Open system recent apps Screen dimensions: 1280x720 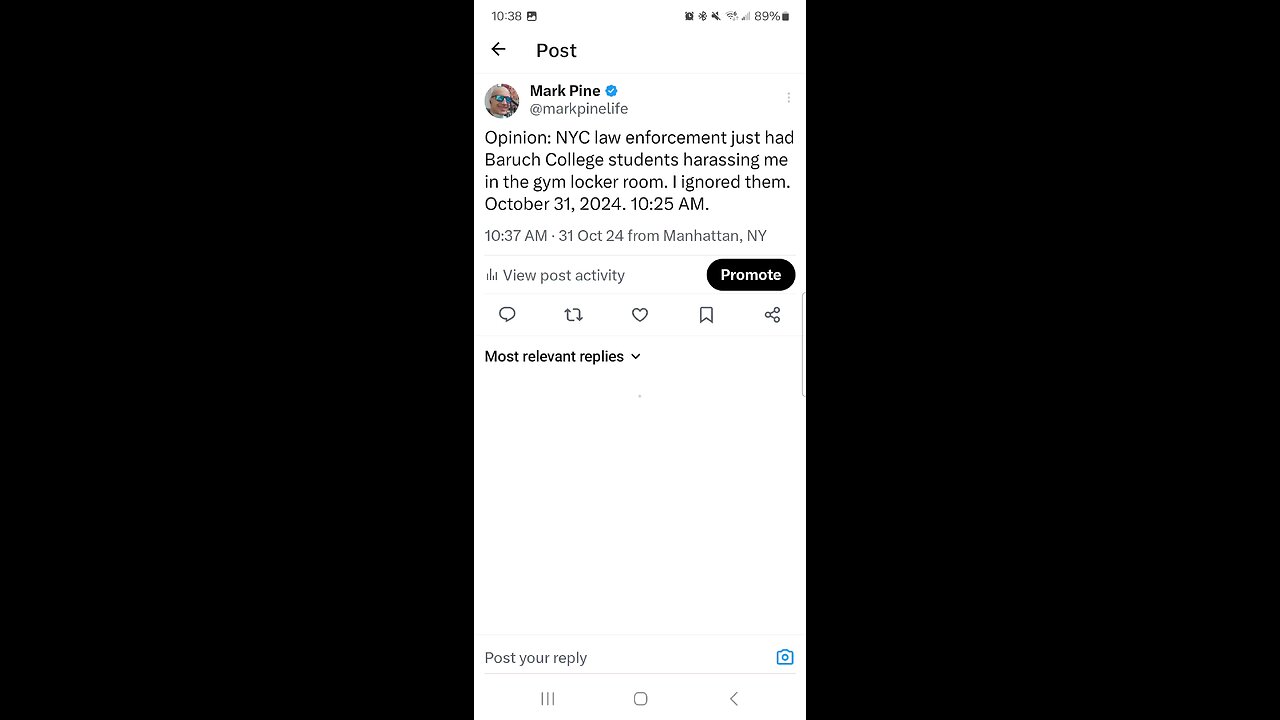[547, 699]
